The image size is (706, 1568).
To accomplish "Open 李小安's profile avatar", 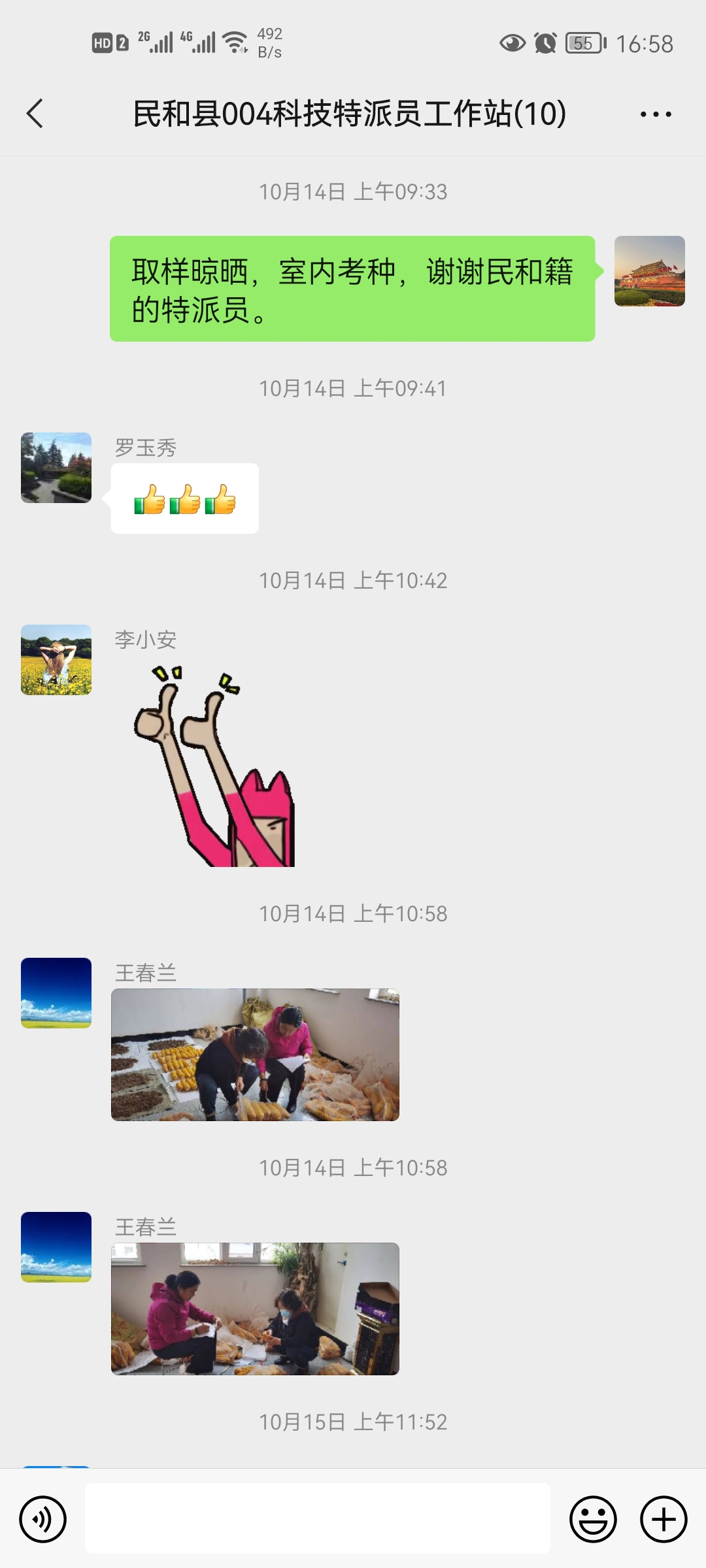I will point(56,660).
